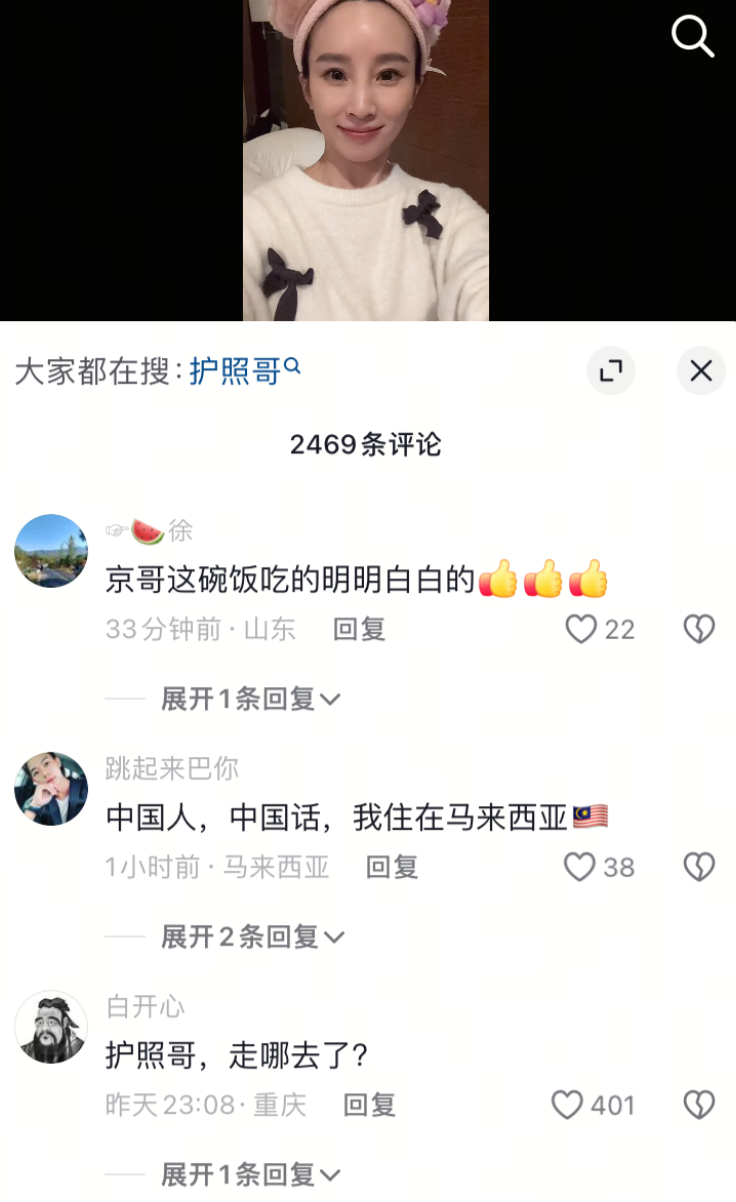Image resolution: width=736 pixels, height=1202 pixels.
Task: Expand 2 replies under 跳起来巴你's comment
Action: pyautogui.click(x=253, y=937)
